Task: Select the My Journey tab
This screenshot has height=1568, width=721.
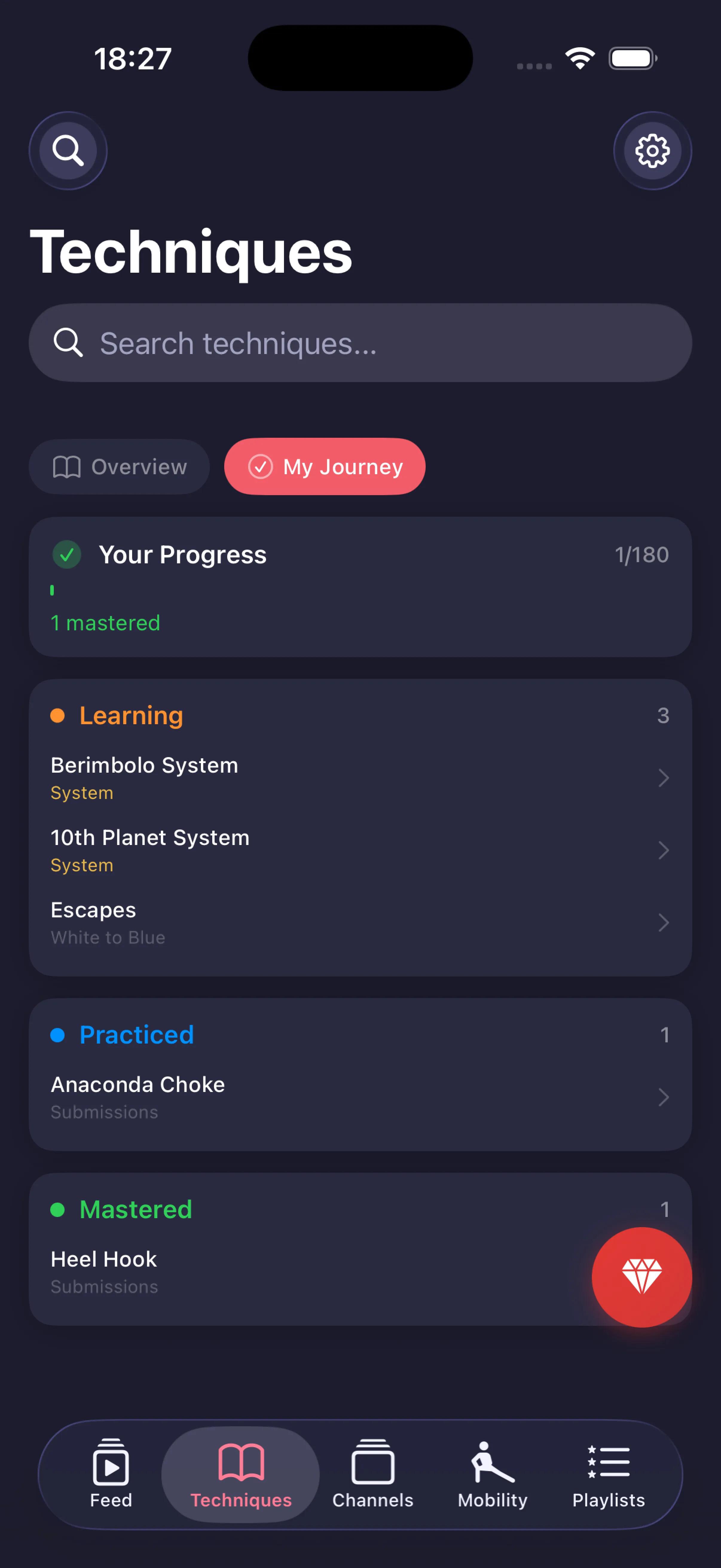Action: (325, 467)
